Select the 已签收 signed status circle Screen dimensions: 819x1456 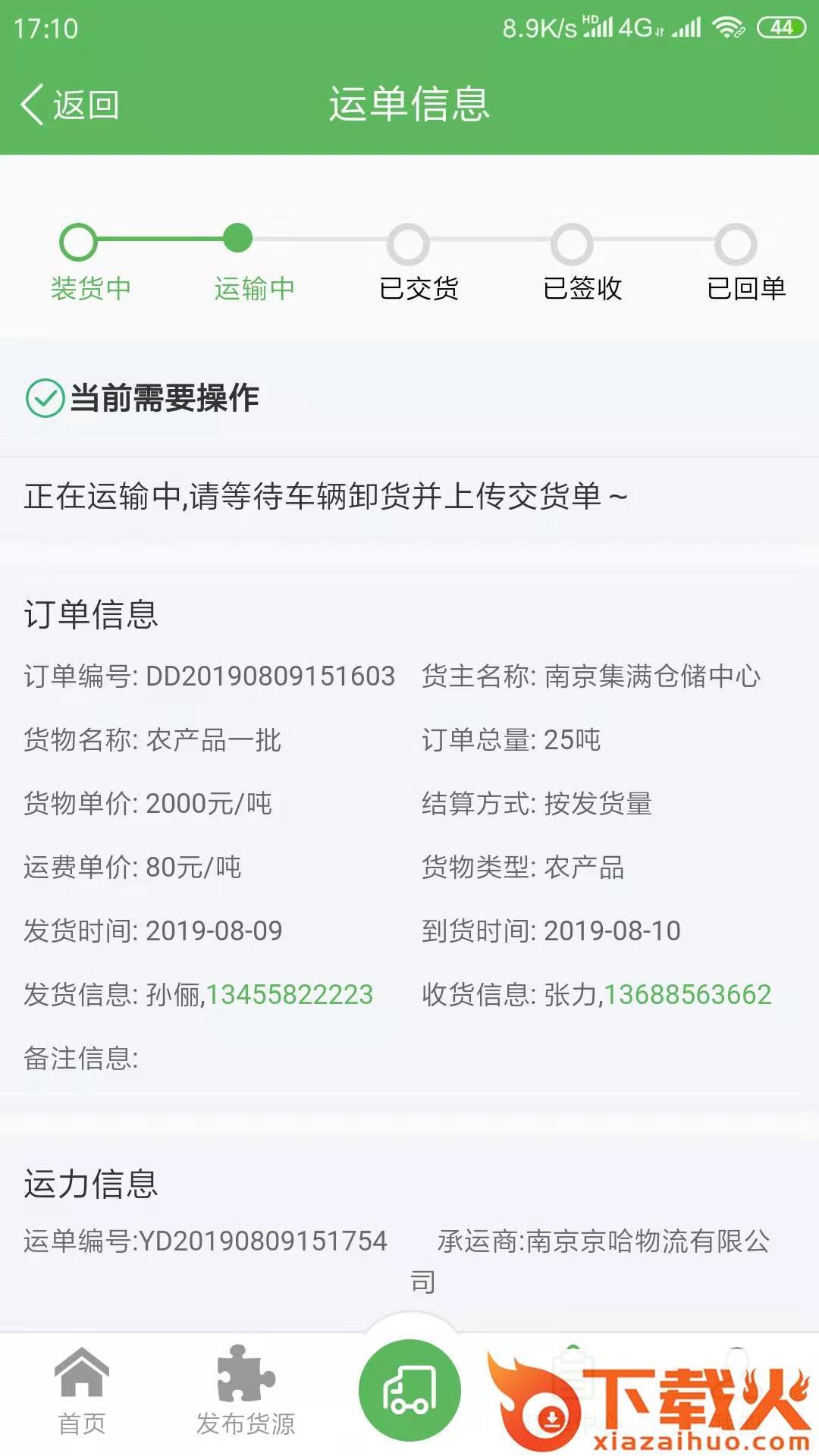[x=573, y=243]
